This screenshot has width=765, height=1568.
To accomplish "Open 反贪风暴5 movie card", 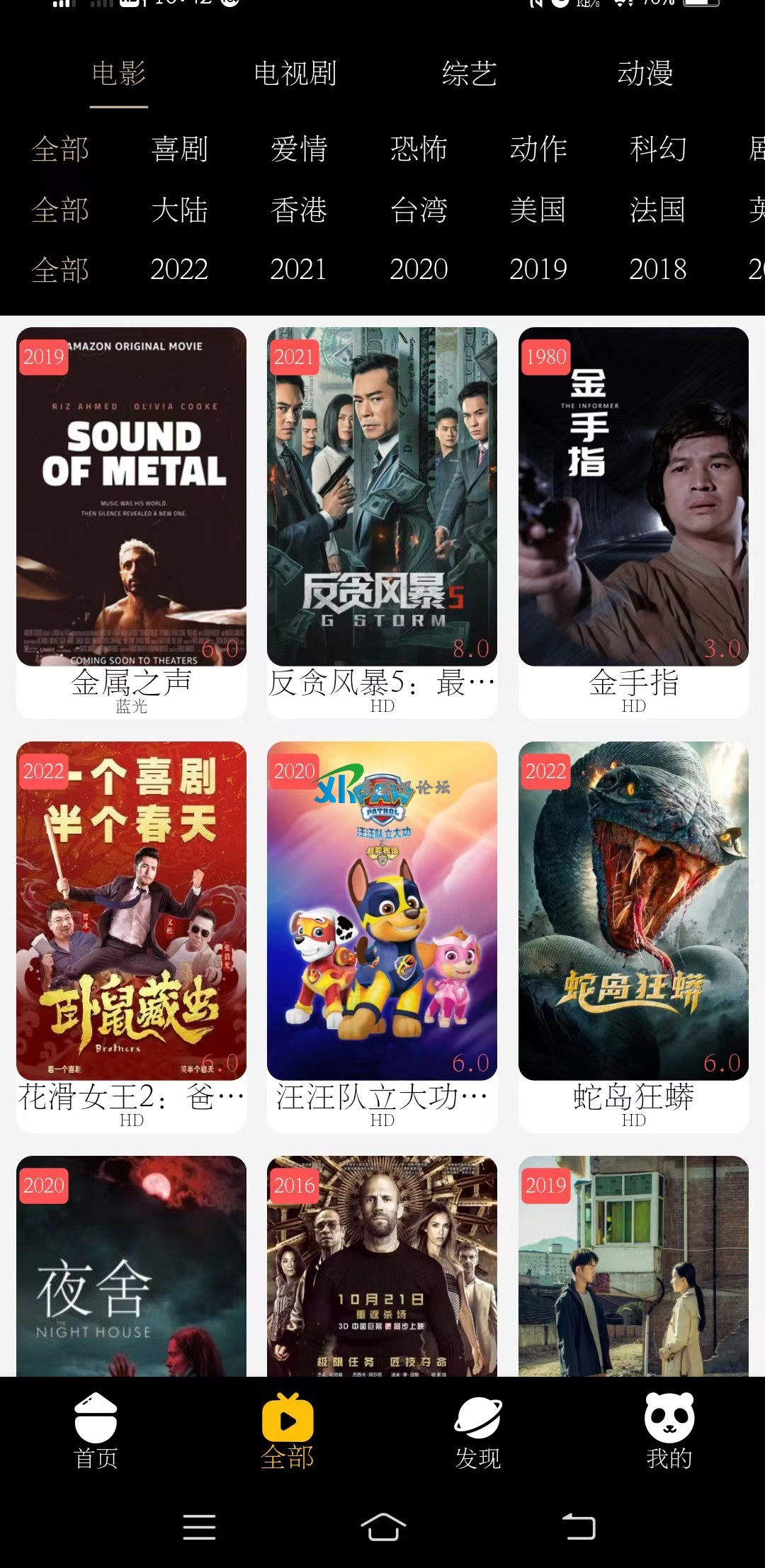I will [382, 510].
